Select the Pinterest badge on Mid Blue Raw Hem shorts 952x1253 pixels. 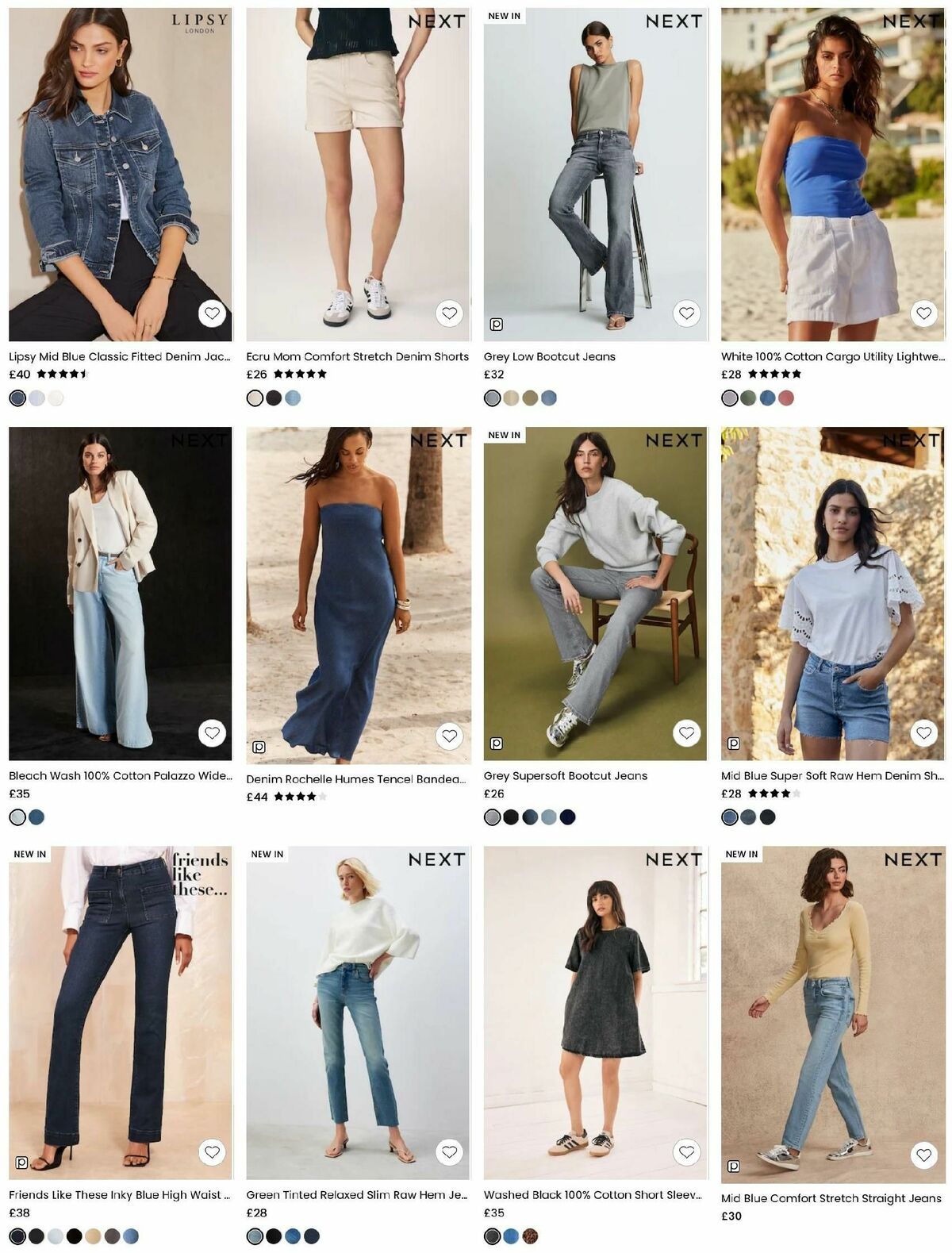[734, 745]
